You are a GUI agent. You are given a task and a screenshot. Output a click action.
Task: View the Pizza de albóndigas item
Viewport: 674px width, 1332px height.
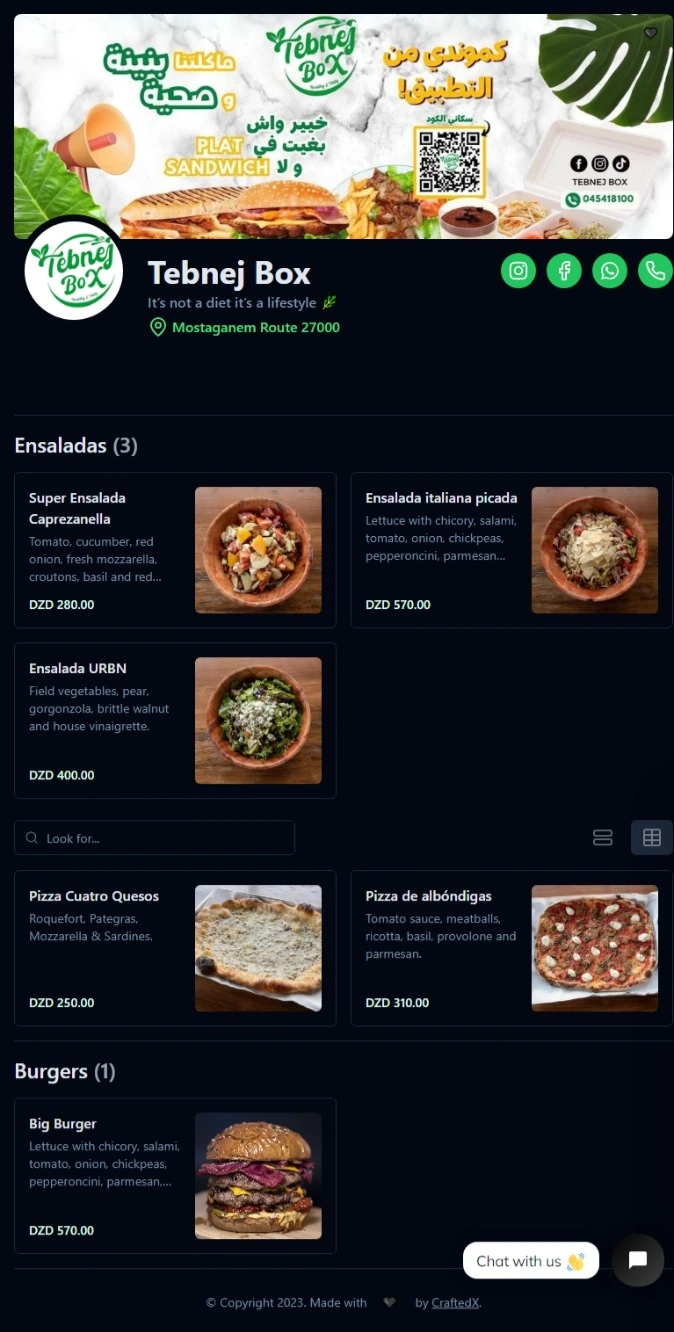click(x=511, y=948)
